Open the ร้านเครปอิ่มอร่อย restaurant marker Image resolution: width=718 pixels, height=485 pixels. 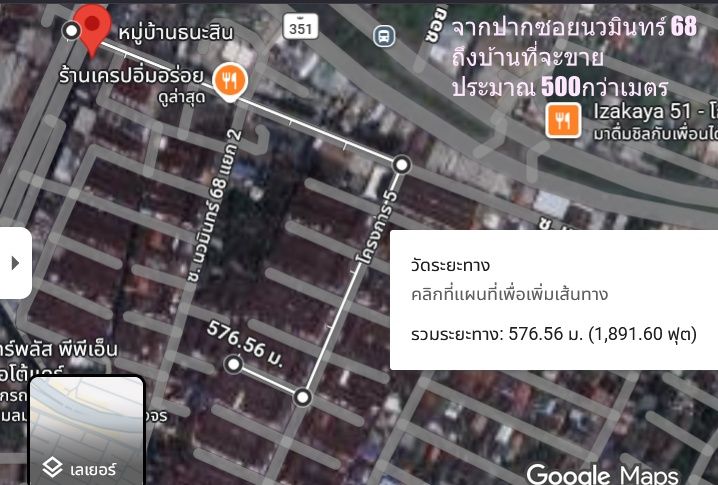(x=231, y=80)
